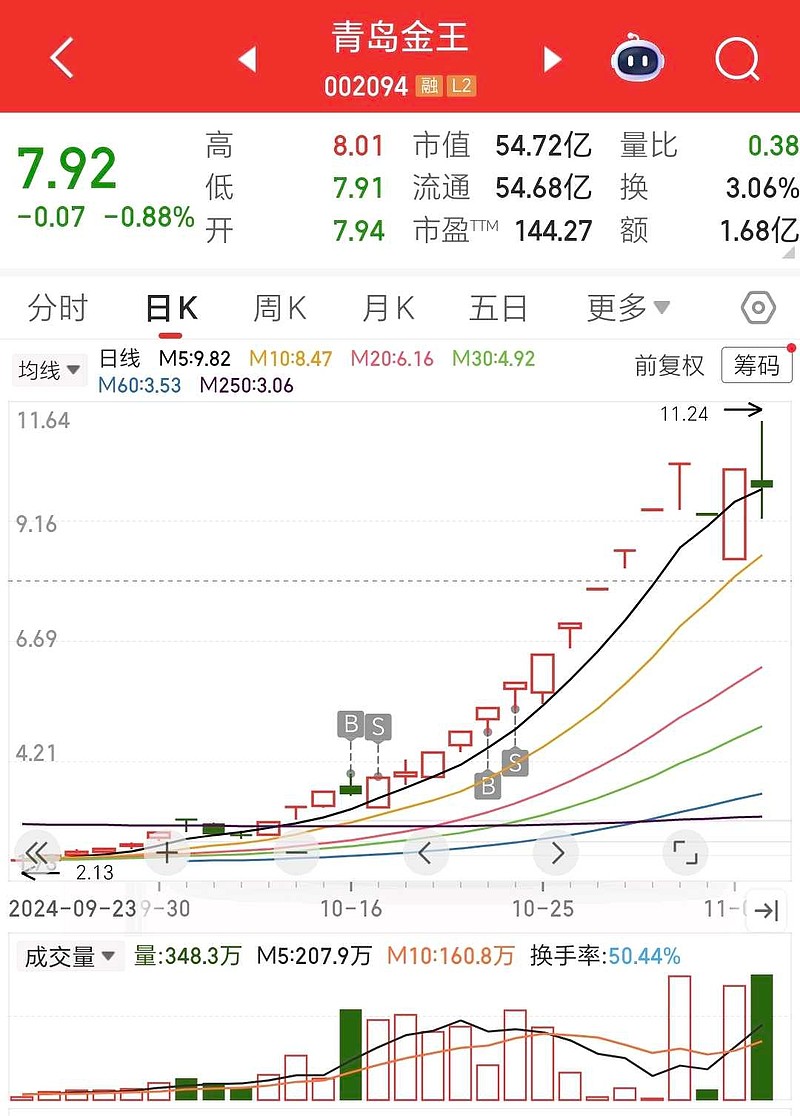Show the 筹码 chip distribution panel
The width and height of the screenshot is (800, 1116).
[x=757, y=366]
